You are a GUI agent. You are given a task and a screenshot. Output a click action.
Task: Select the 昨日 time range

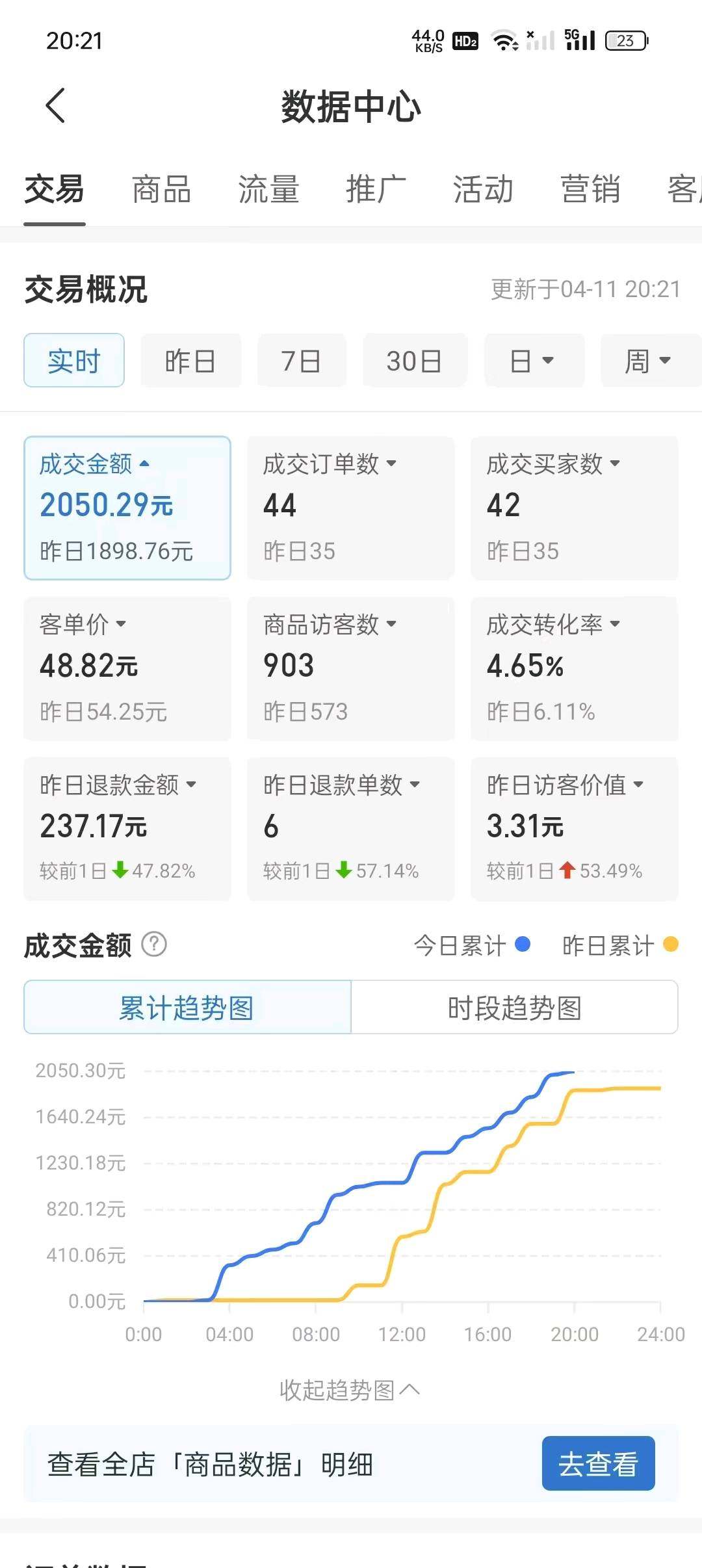[x=190, y=361]
